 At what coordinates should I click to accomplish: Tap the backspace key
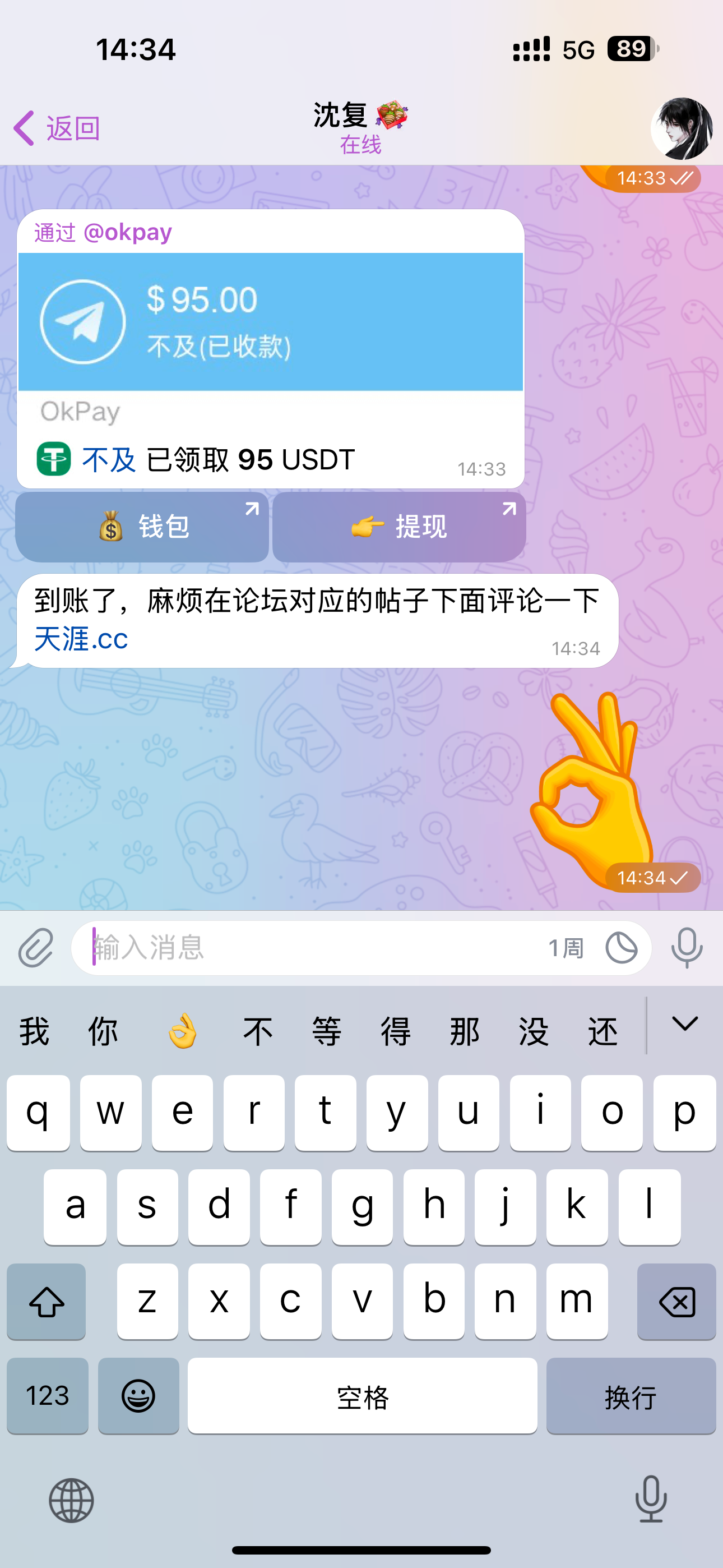676,1302
